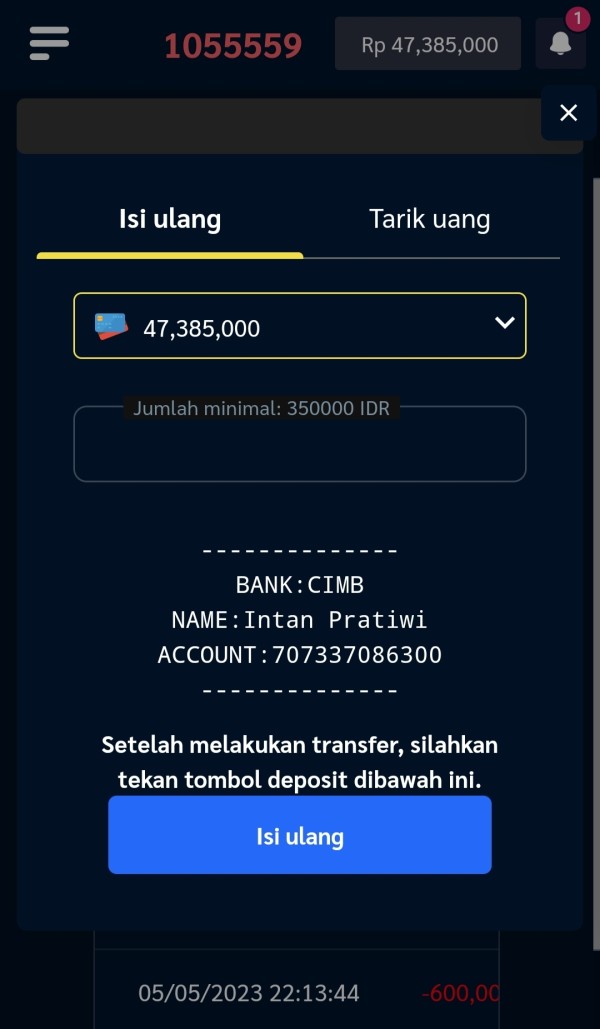Tap the blue Isi ulang button
Image resolution: width=600 pixels, height=1029 pixels.
[x=300, y=835]
